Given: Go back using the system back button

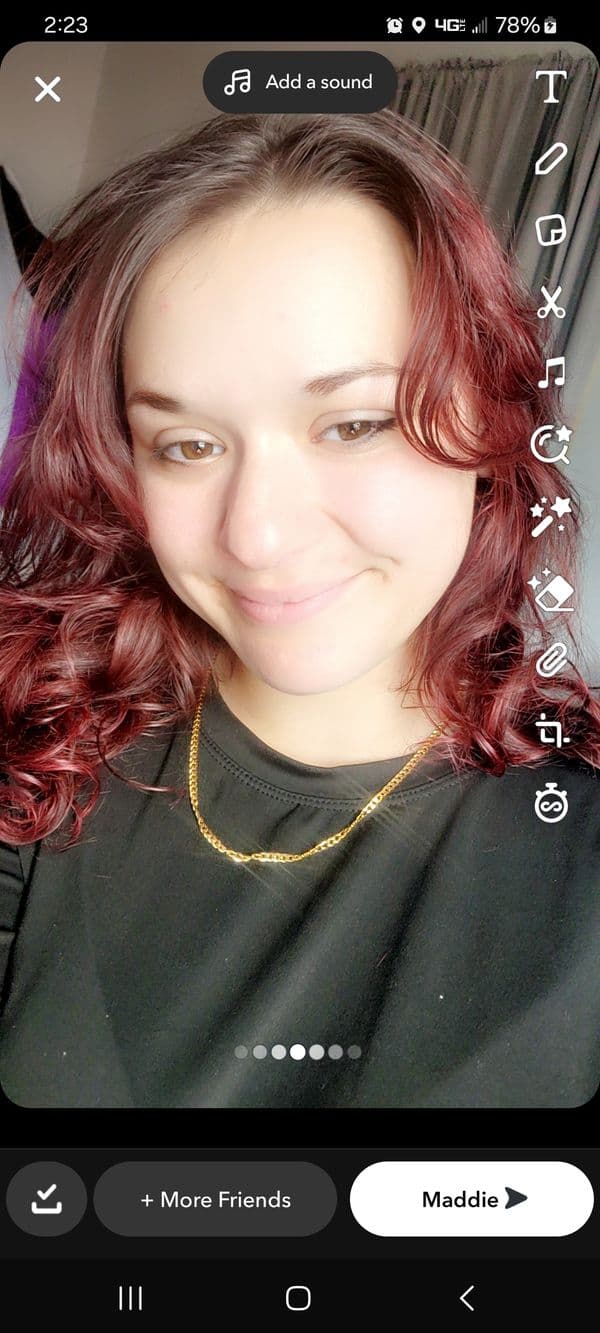Looking at the screenshot, I should pos(466,1298).
